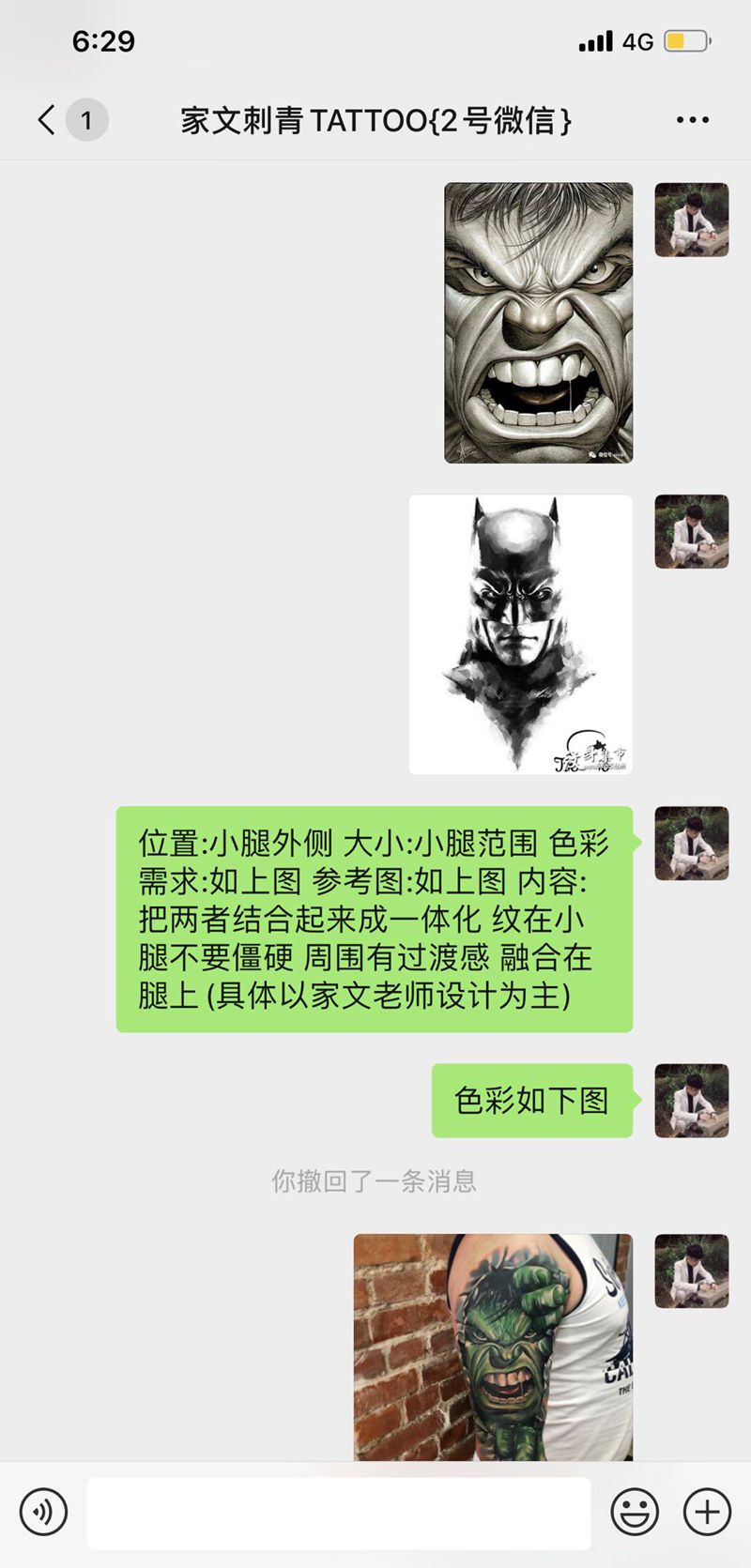Open the plus attachment menu

(707, 1512)
